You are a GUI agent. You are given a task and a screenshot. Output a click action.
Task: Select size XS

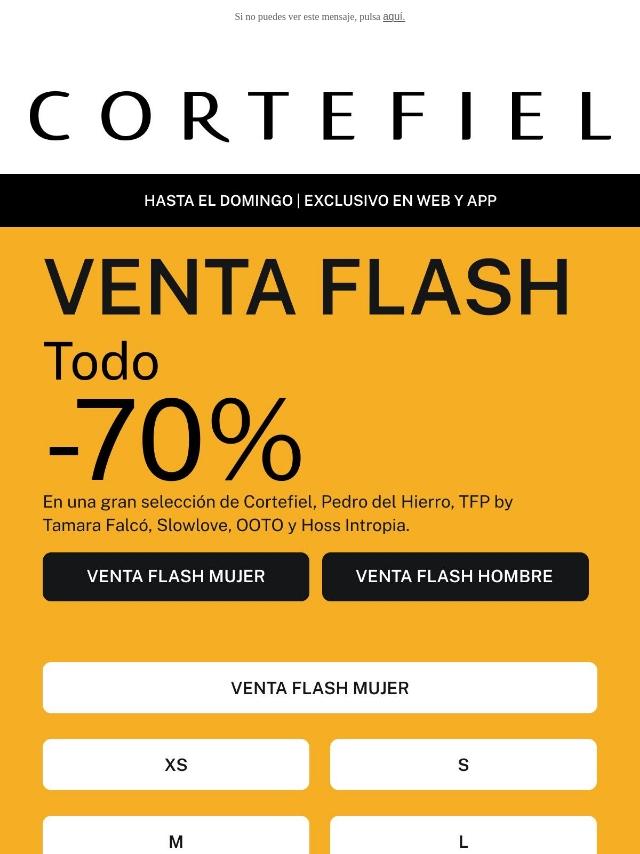tap(176, 765)
